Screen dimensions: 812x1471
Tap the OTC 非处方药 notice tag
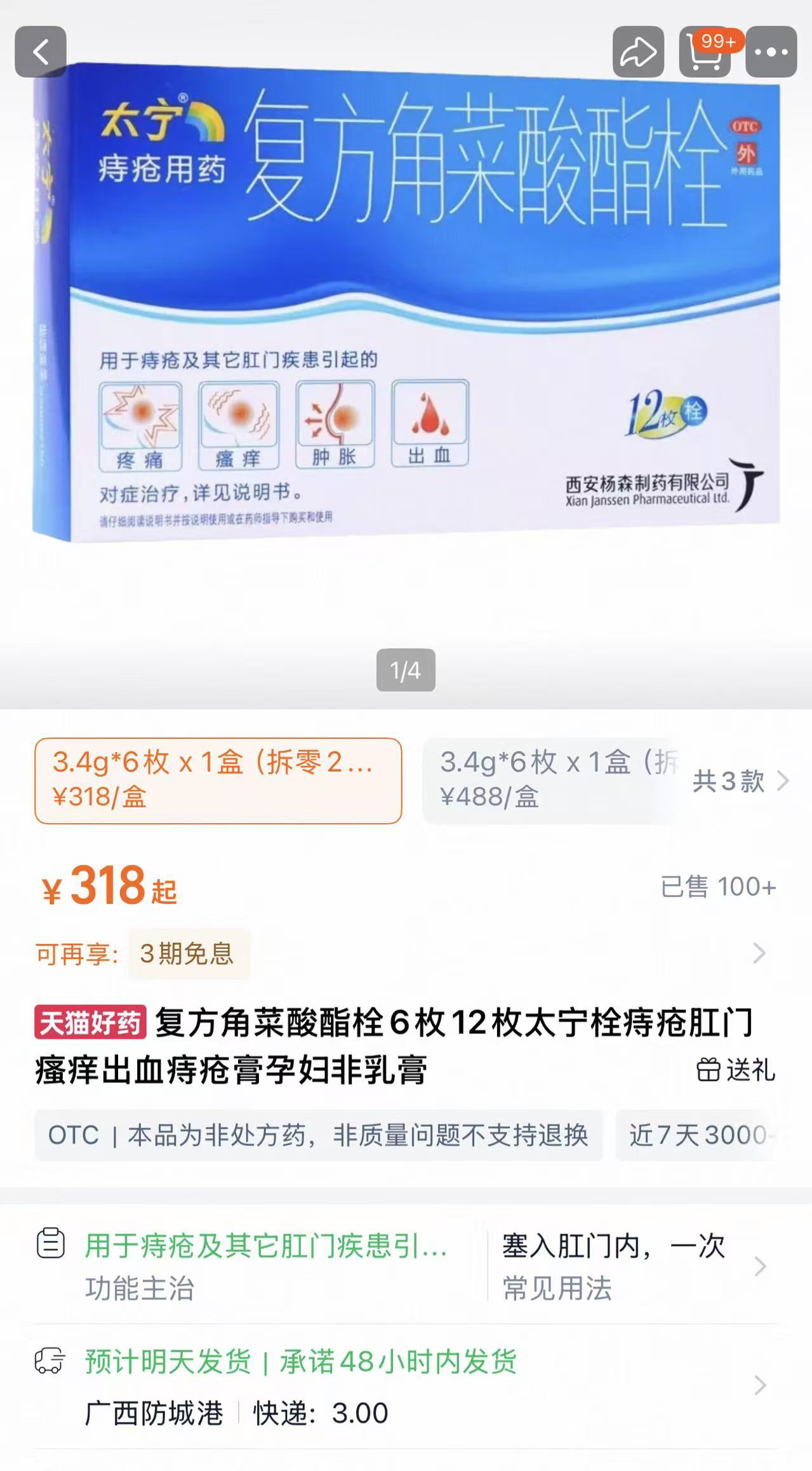pyautogui.click(x=318, y=1135)
